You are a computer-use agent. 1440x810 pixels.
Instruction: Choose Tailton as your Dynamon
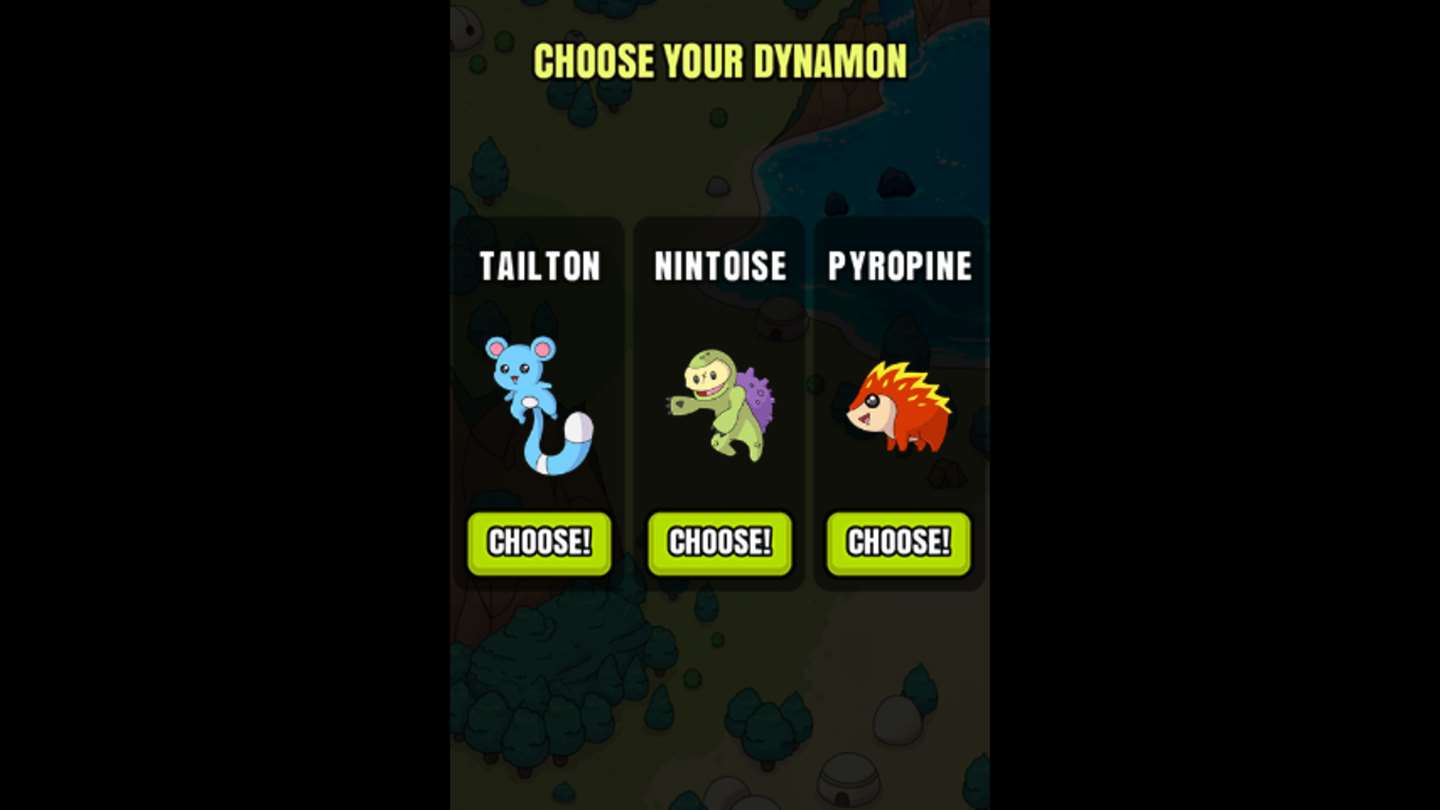pos(539,543)
